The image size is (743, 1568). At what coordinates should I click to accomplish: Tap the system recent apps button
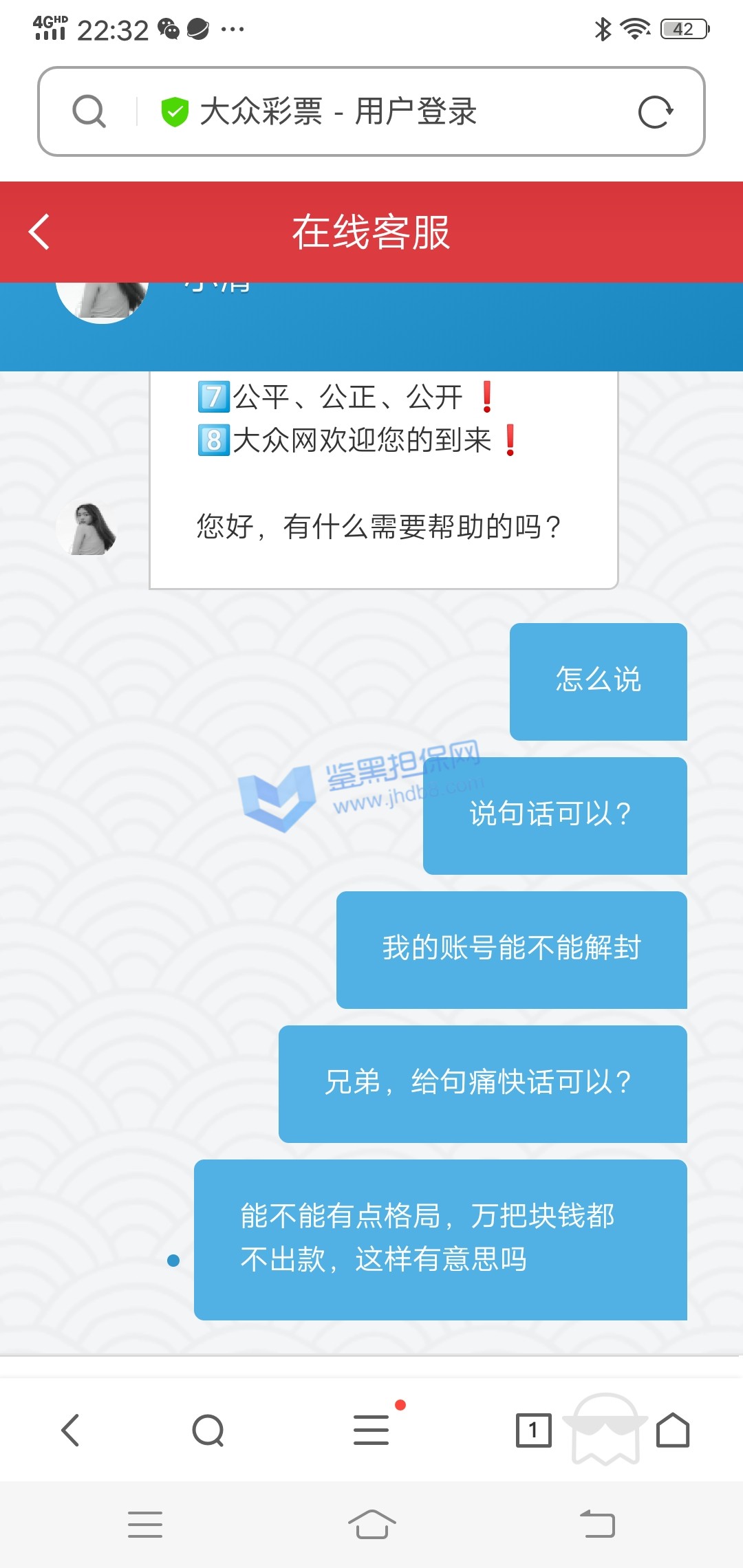point(145,1525)
